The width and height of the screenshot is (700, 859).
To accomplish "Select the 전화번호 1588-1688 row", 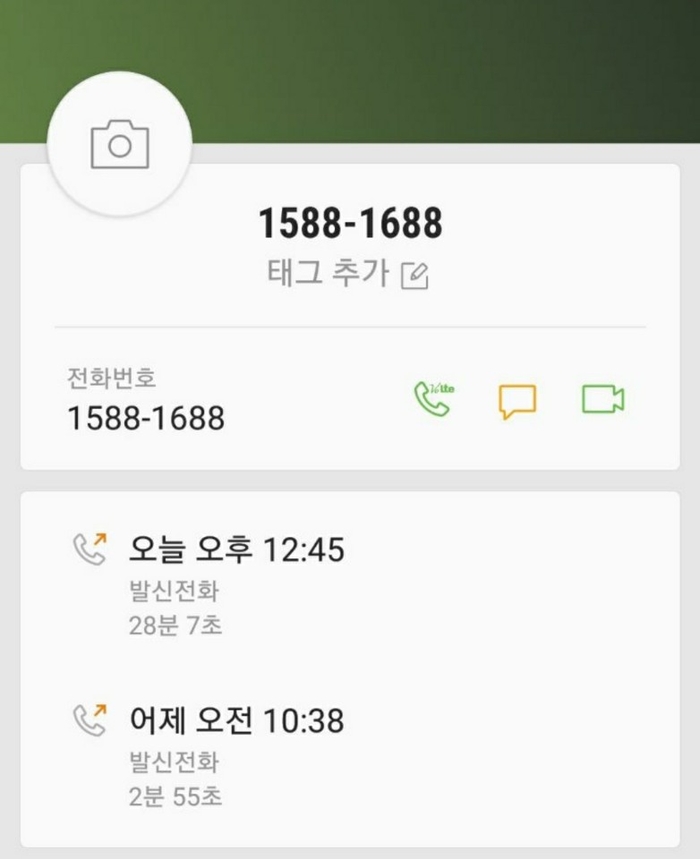I will click(x=146, y=418).
